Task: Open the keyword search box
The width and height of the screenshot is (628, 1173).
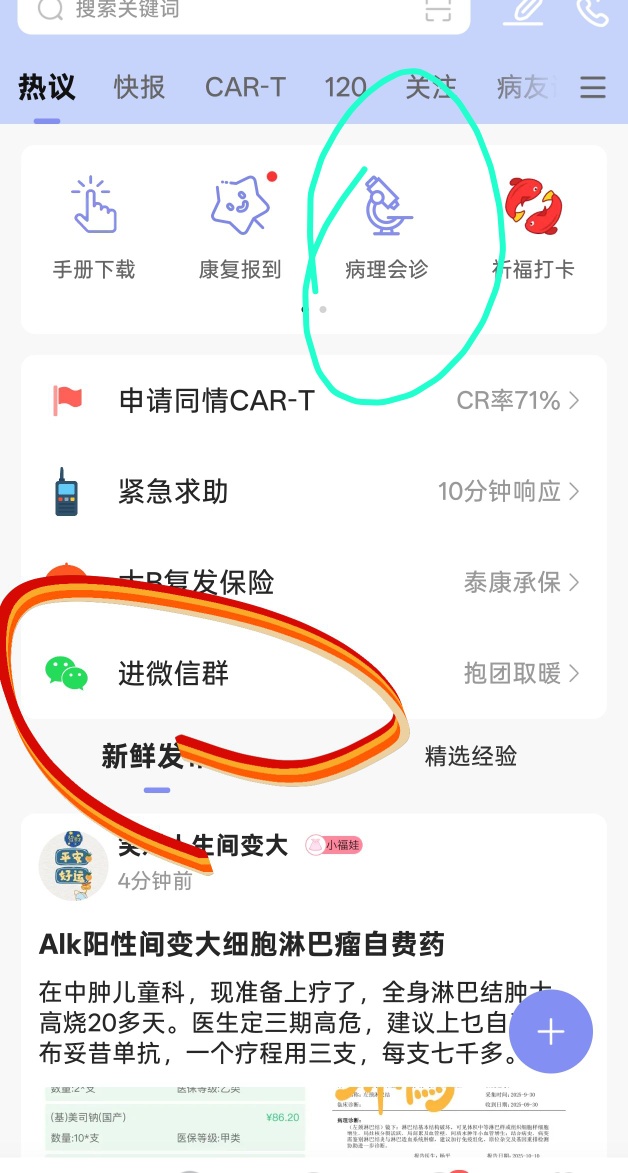Action: click(200, 10)
